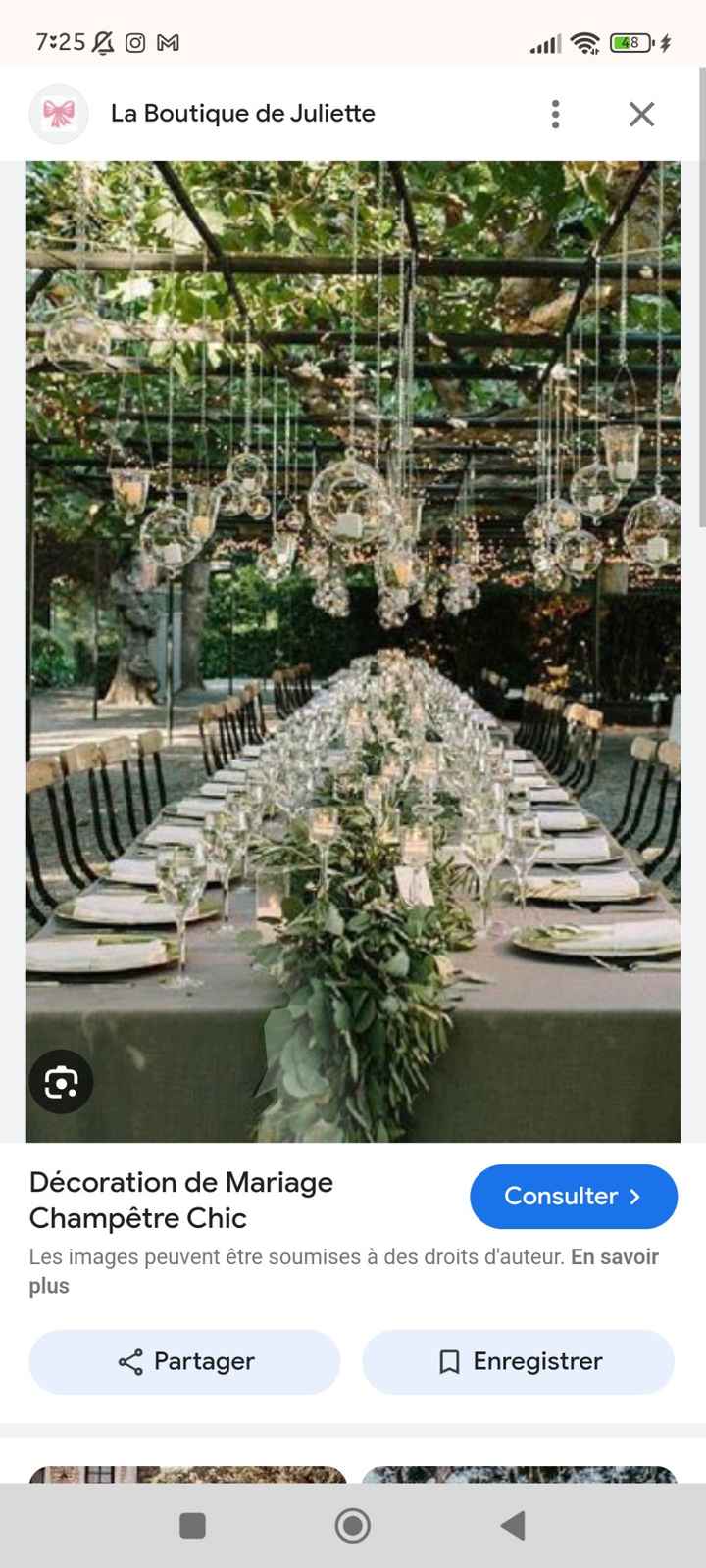Tap the Consulter button

pos(573,1196)
